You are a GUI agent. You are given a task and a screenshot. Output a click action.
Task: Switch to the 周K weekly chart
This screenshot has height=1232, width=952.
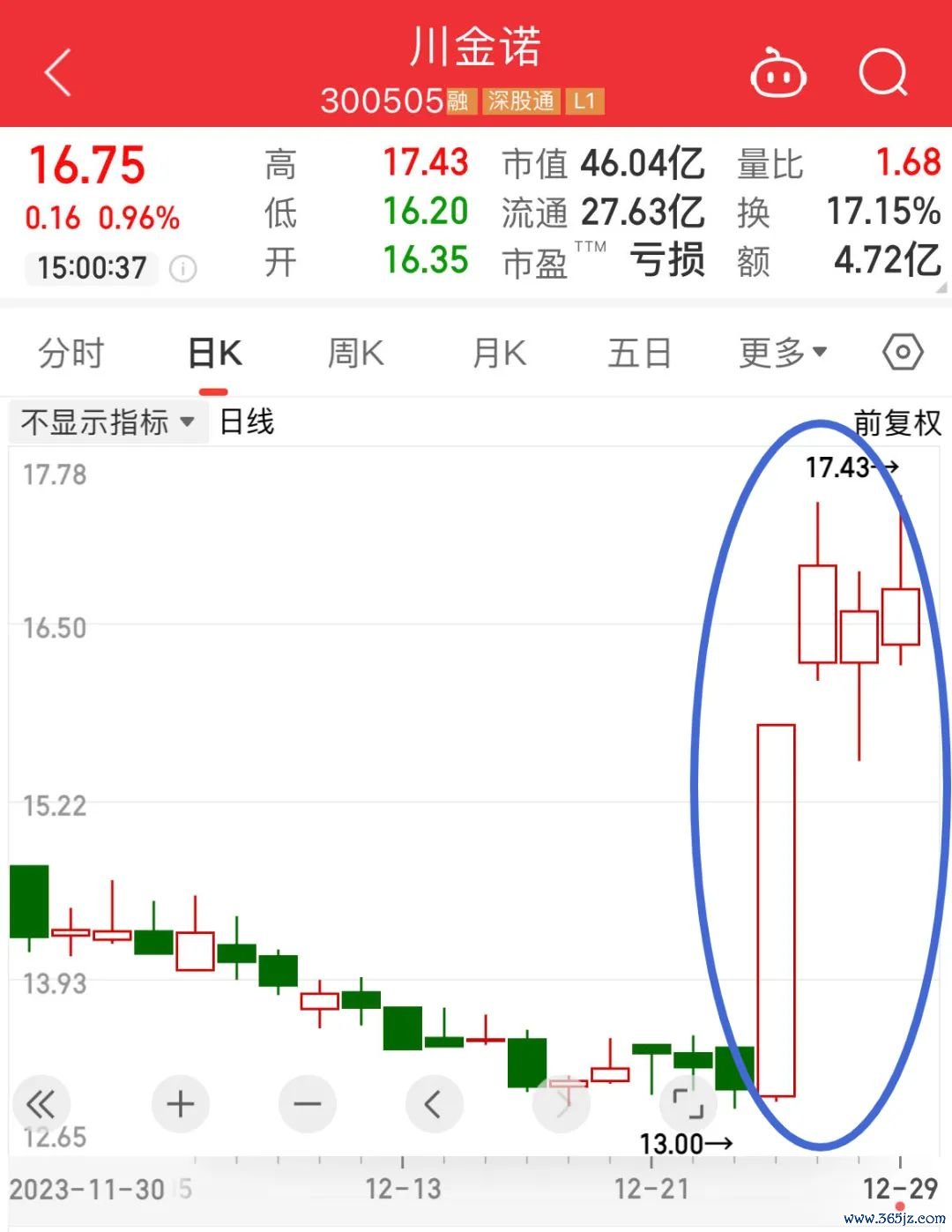(355, 354)
